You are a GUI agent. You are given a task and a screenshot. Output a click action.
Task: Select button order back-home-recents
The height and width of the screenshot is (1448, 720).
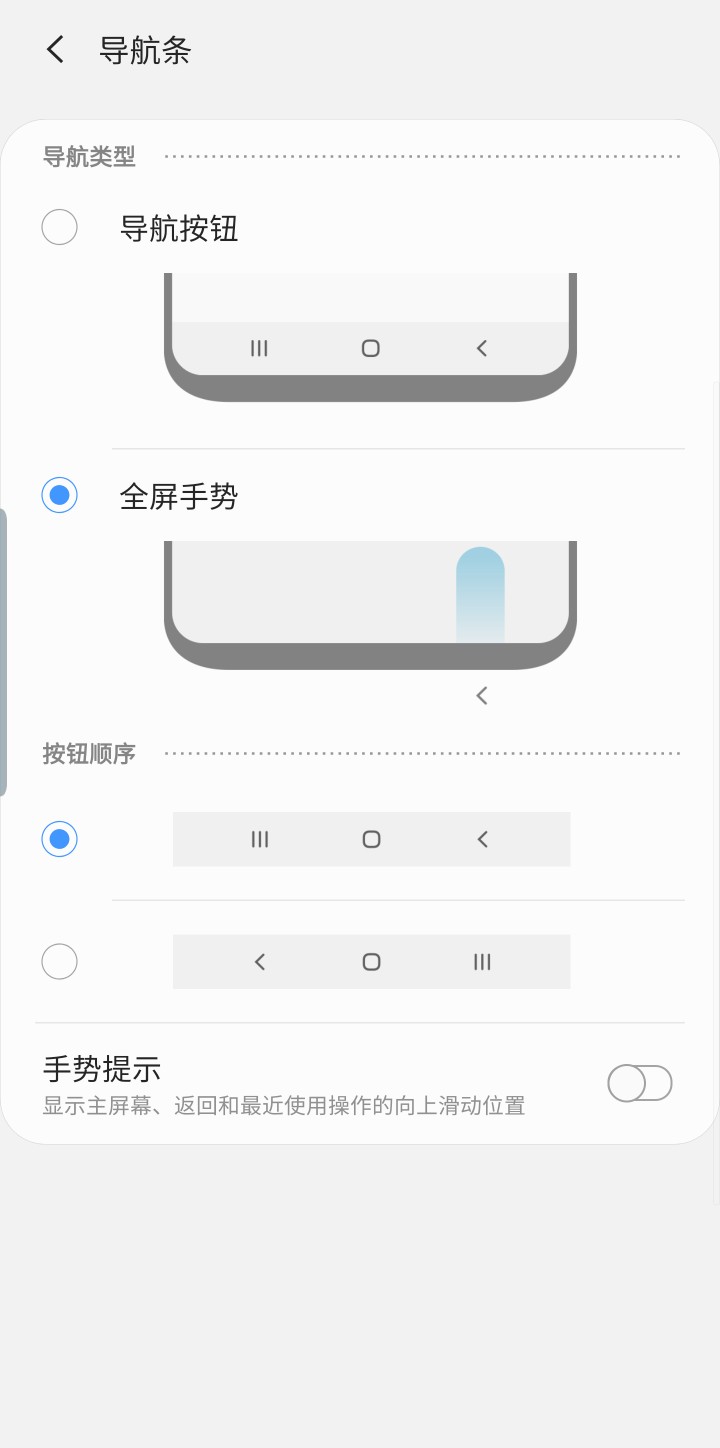coord(60,962)
